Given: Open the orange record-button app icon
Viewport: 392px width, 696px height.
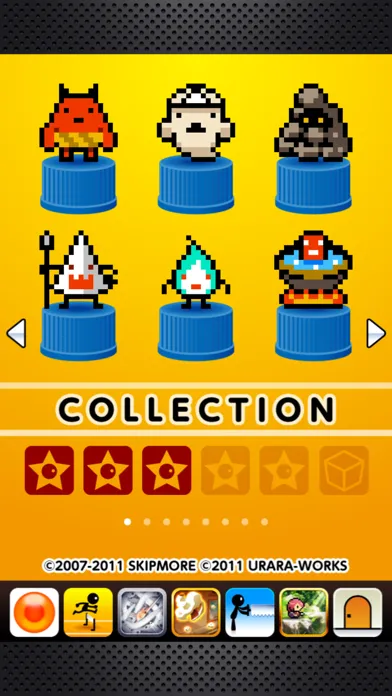Looking at the screenshot, I should [x=34, y=612].
